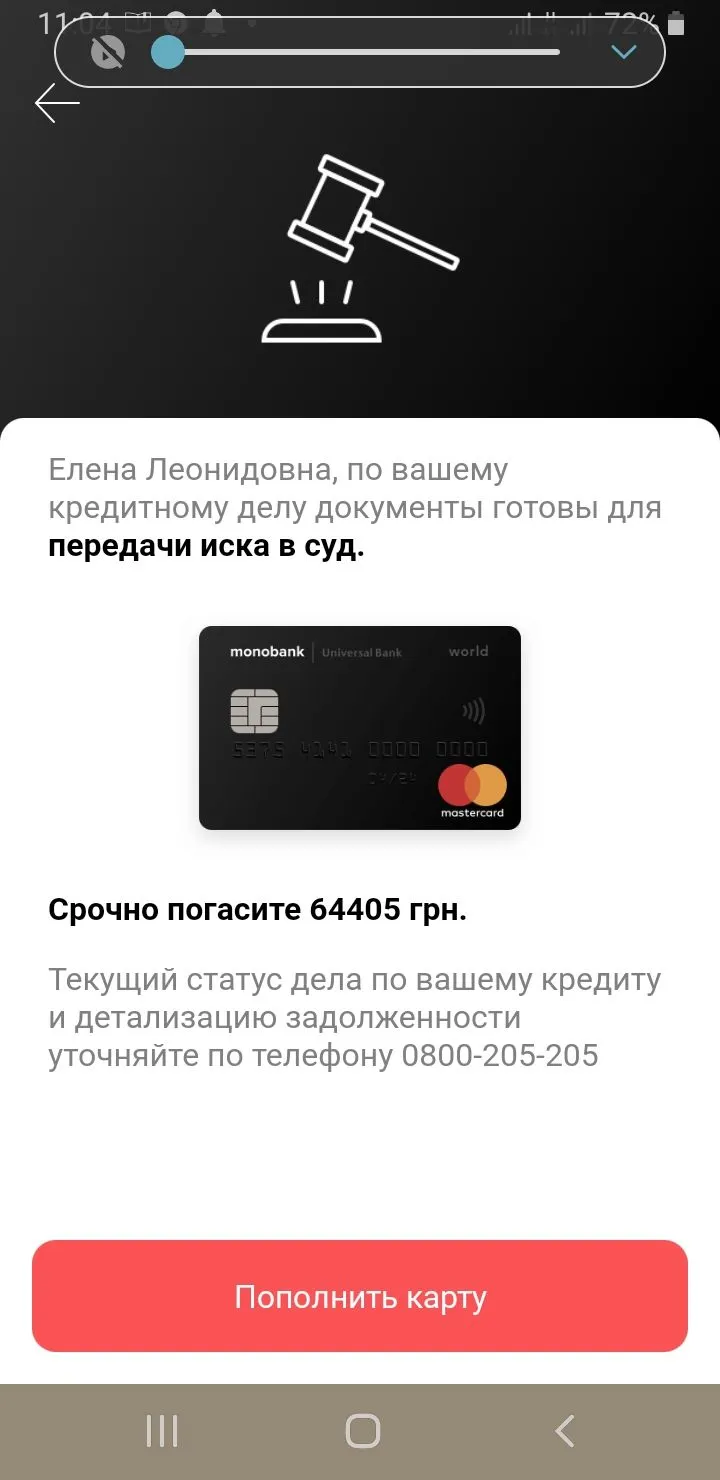Tap the Пополнить карту button
The width and height of the screenshot is (720, 1480).
360,1297
